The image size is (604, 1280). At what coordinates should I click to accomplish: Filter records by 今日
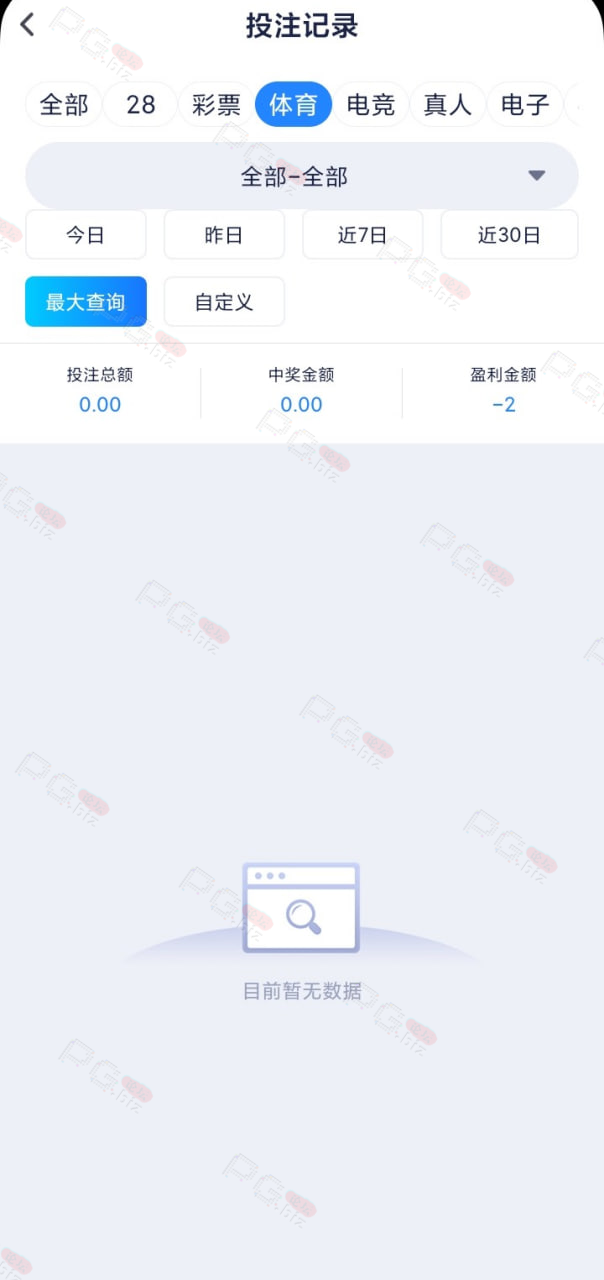(x=86, y=235)
